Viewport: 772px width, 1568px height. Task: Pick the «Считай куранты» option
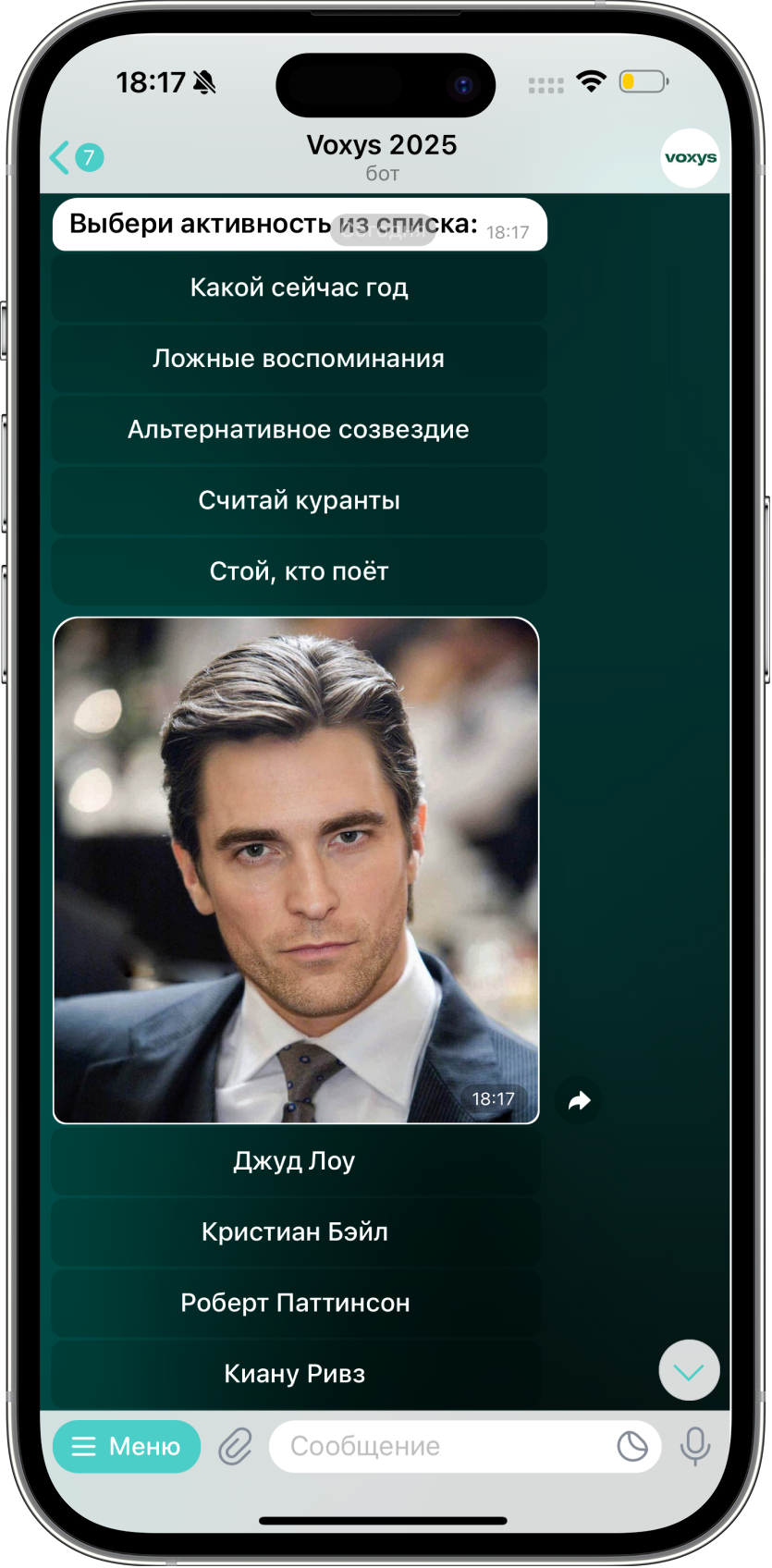point(299,501)
